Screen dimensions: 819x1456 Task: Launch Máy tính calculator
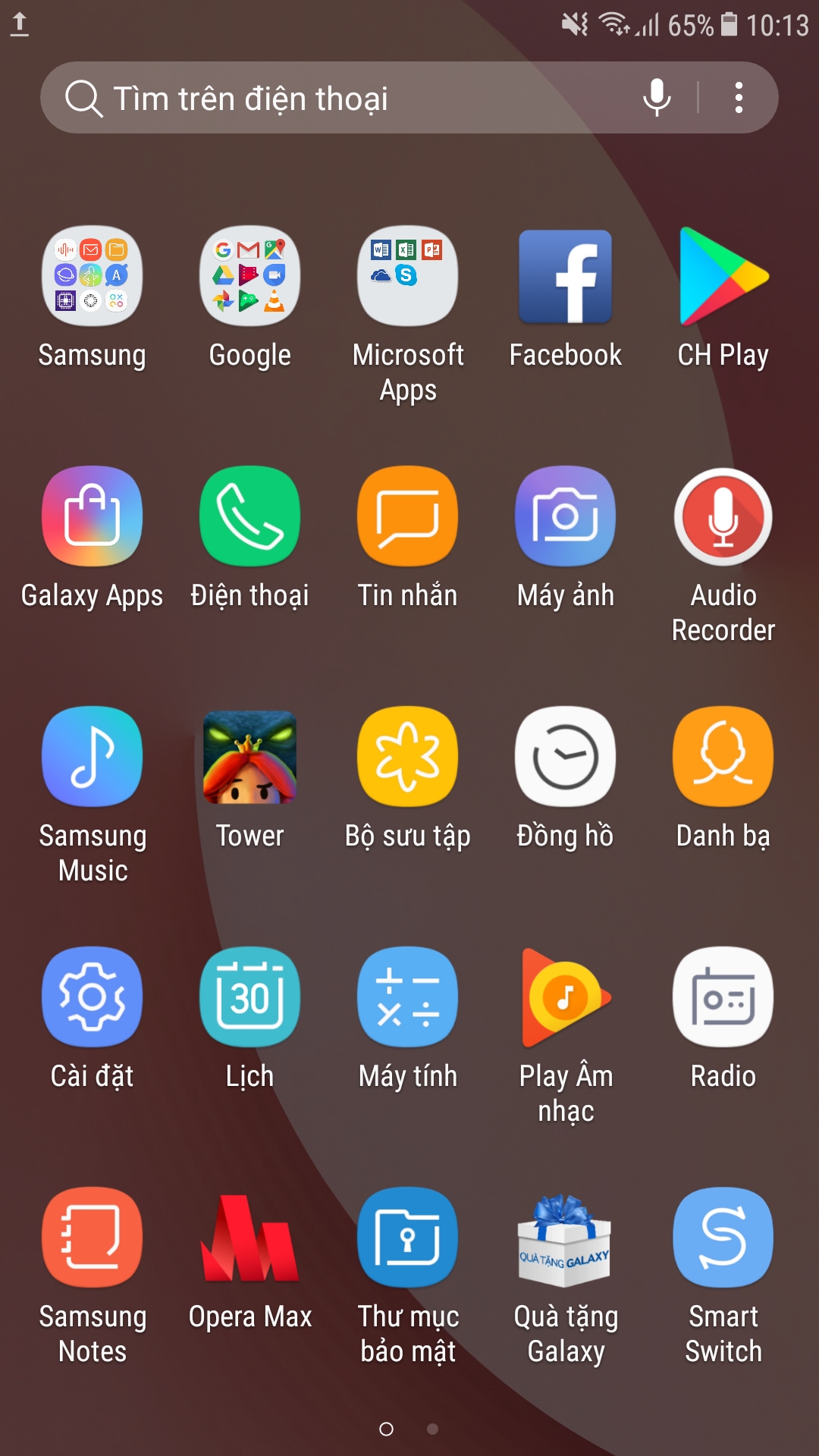pyautogui.click(x=407, y=998)
